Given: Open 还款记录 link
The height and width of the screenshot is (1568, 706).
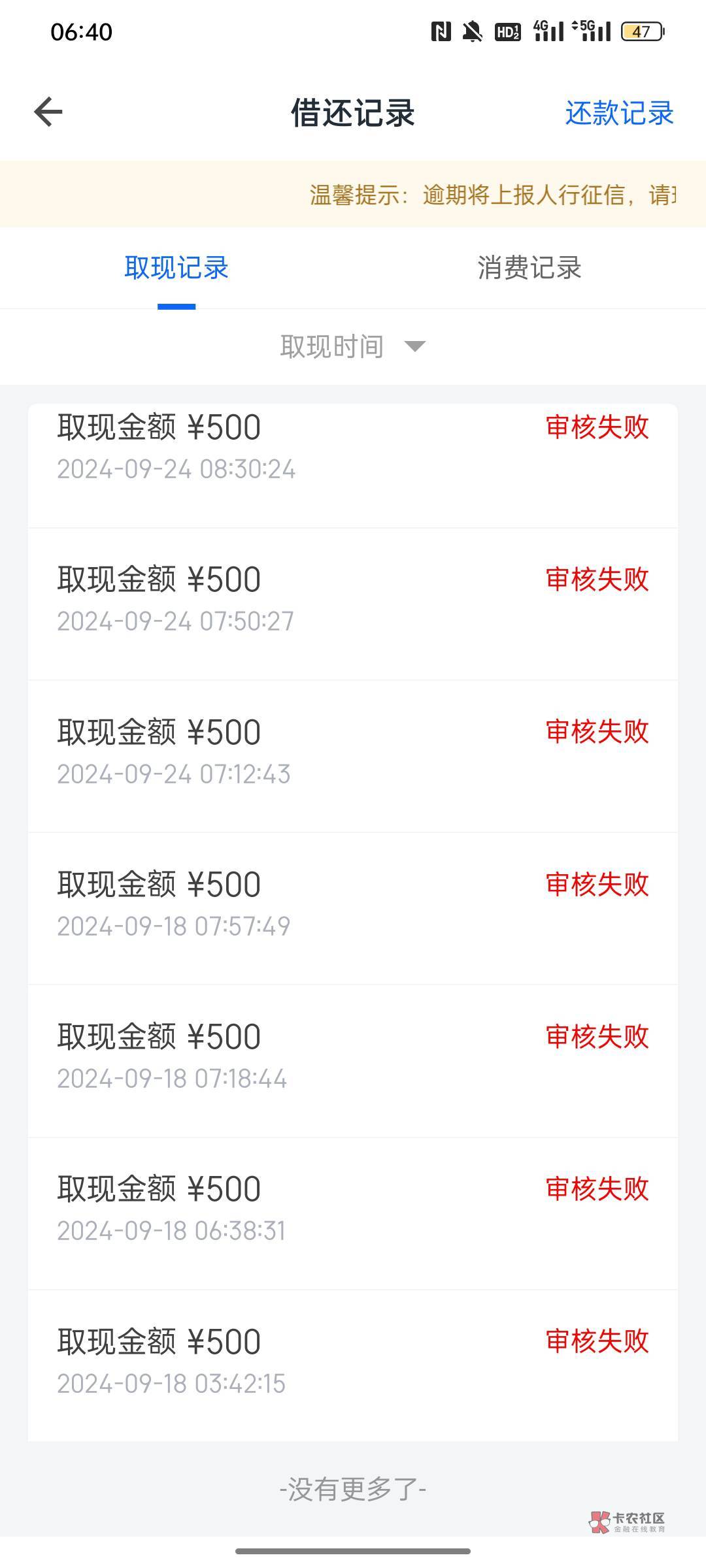Looking at the screenshot, I should pos(619,113).
